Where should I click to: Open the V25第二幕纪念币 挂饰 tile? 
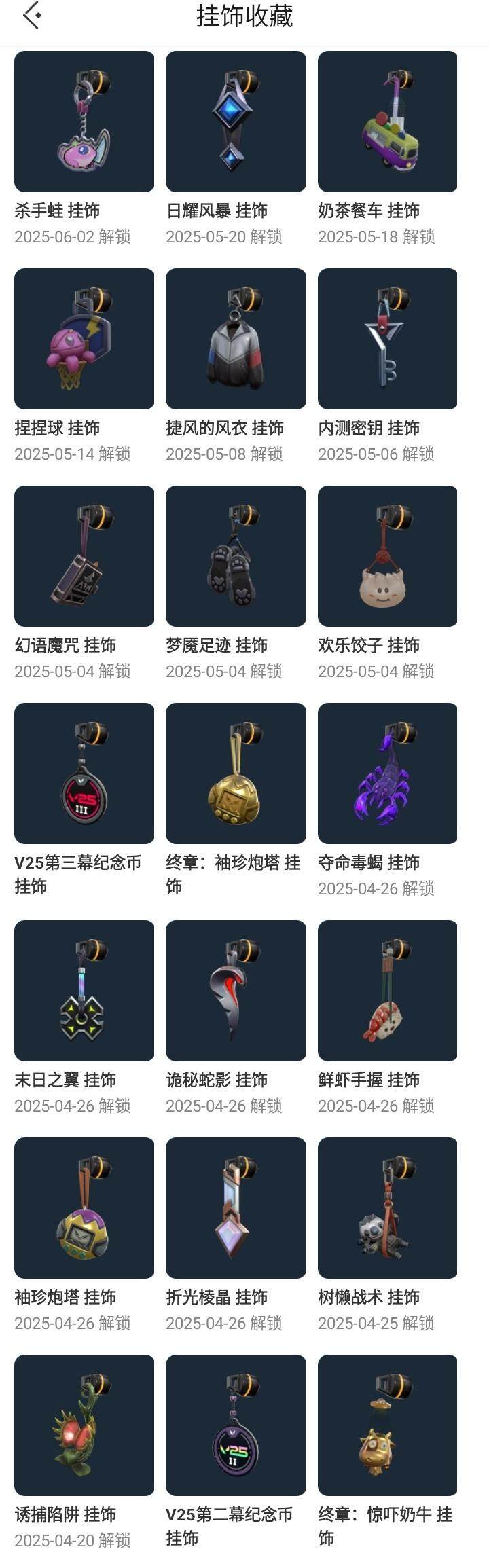(x=236, y=1425)
